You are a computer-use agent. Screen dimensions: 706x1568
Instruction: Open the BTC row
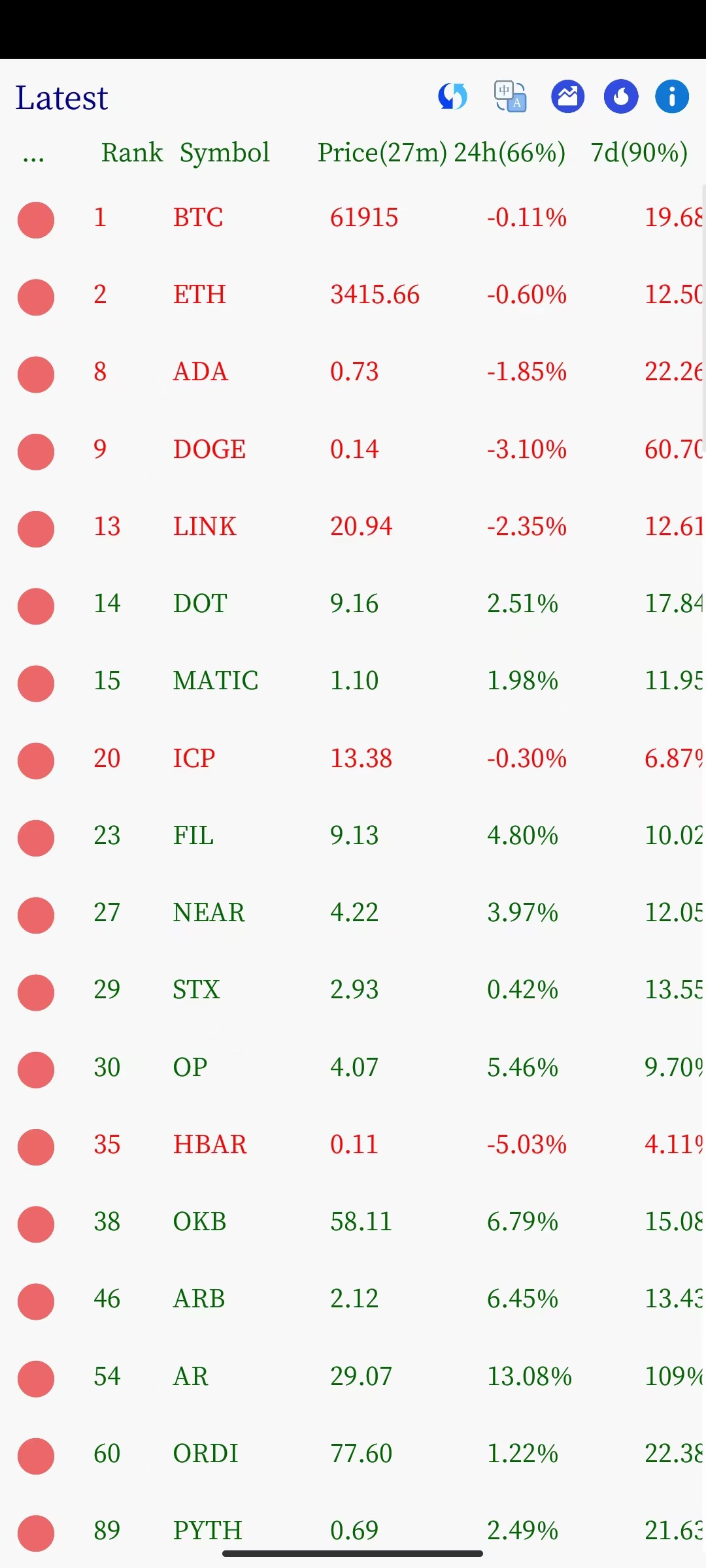pos(198,218)
